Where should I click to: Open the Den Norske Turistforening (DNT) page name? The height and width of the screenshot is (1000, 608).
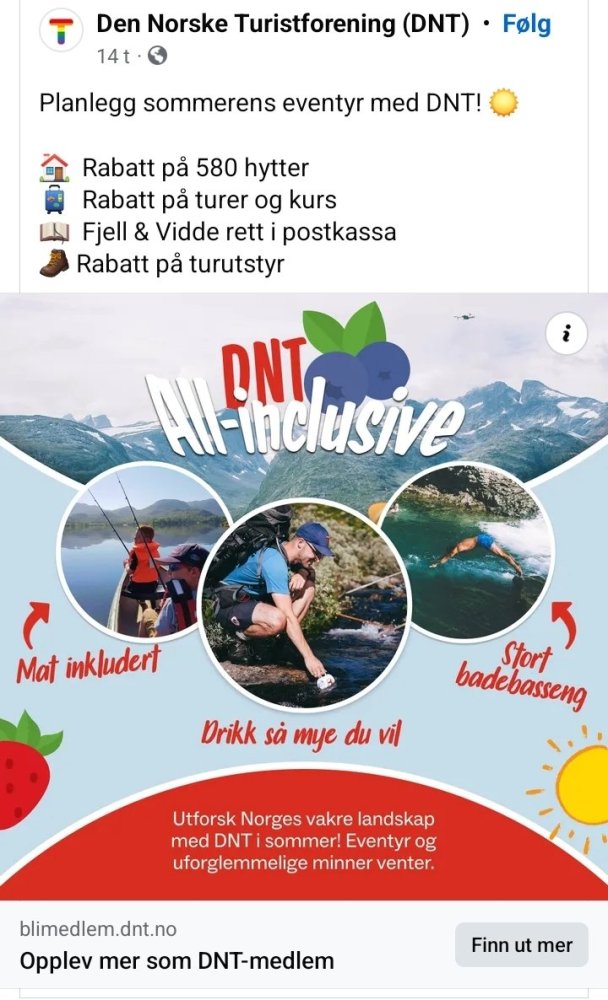[x=282, y=24]
